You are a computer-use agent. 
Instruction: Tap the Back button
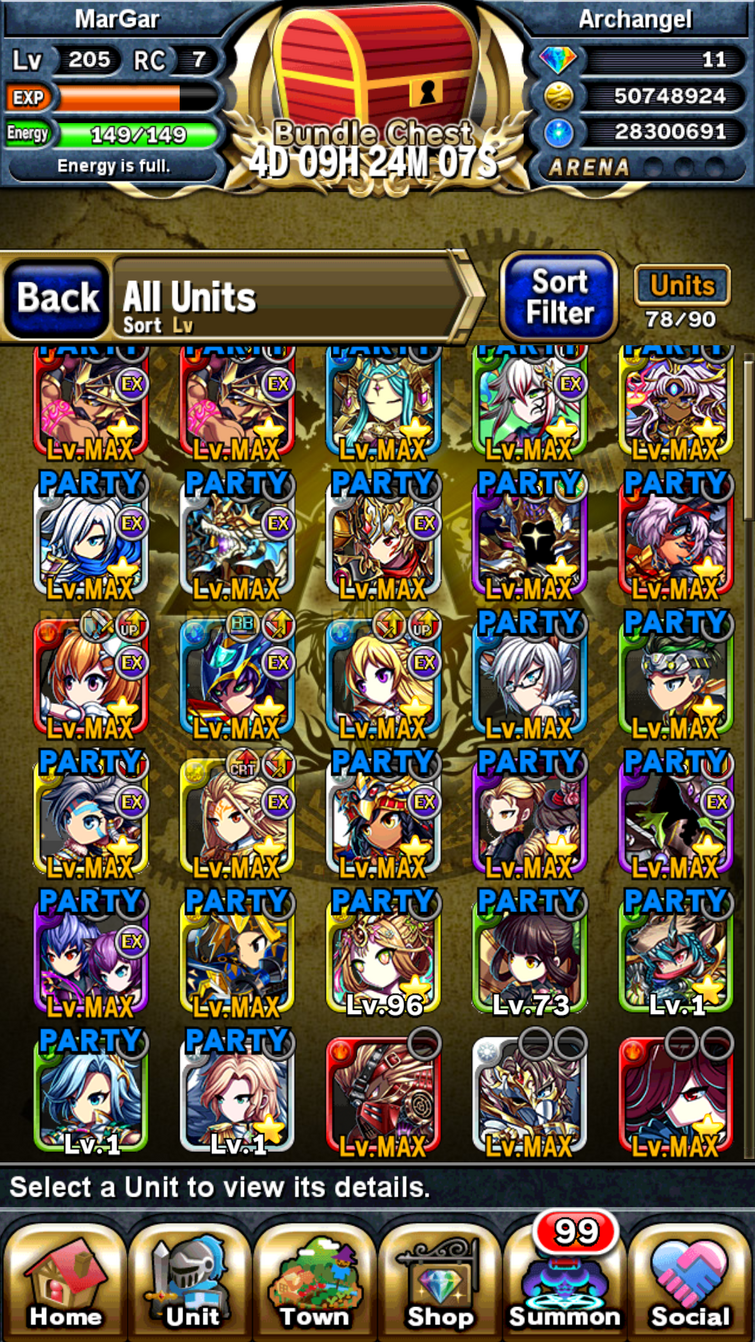point(58,298)
